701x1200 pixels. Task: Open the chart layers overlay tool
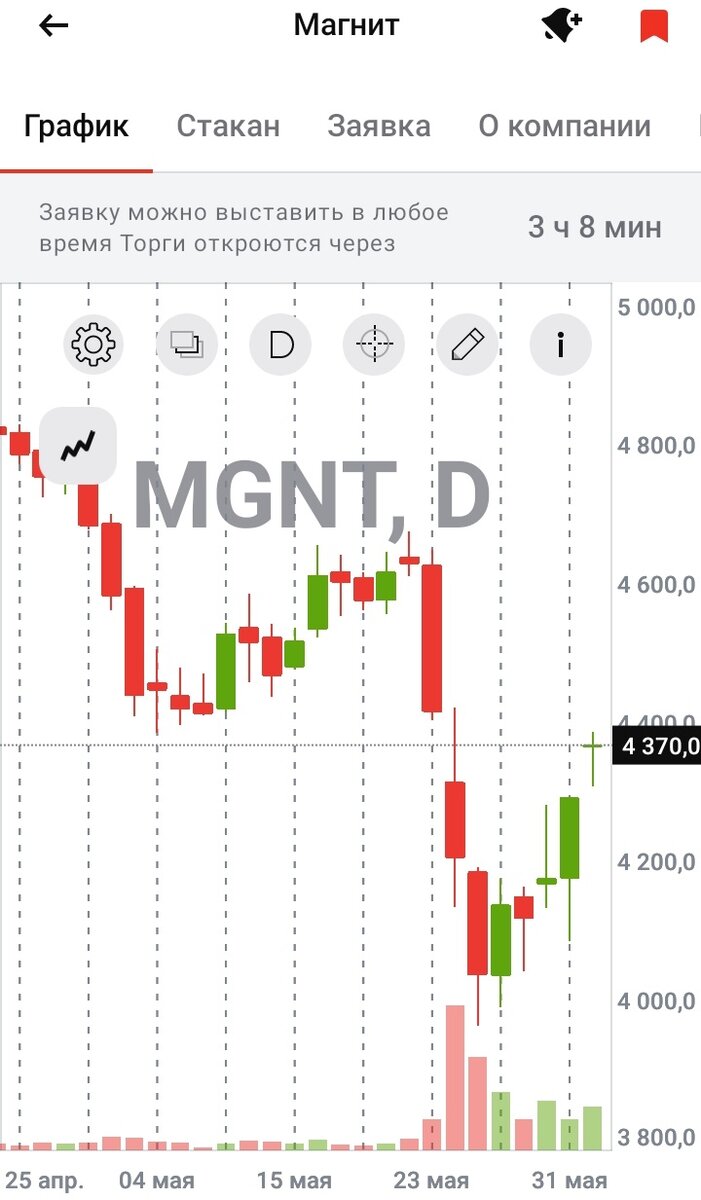(x=187, y=345)
